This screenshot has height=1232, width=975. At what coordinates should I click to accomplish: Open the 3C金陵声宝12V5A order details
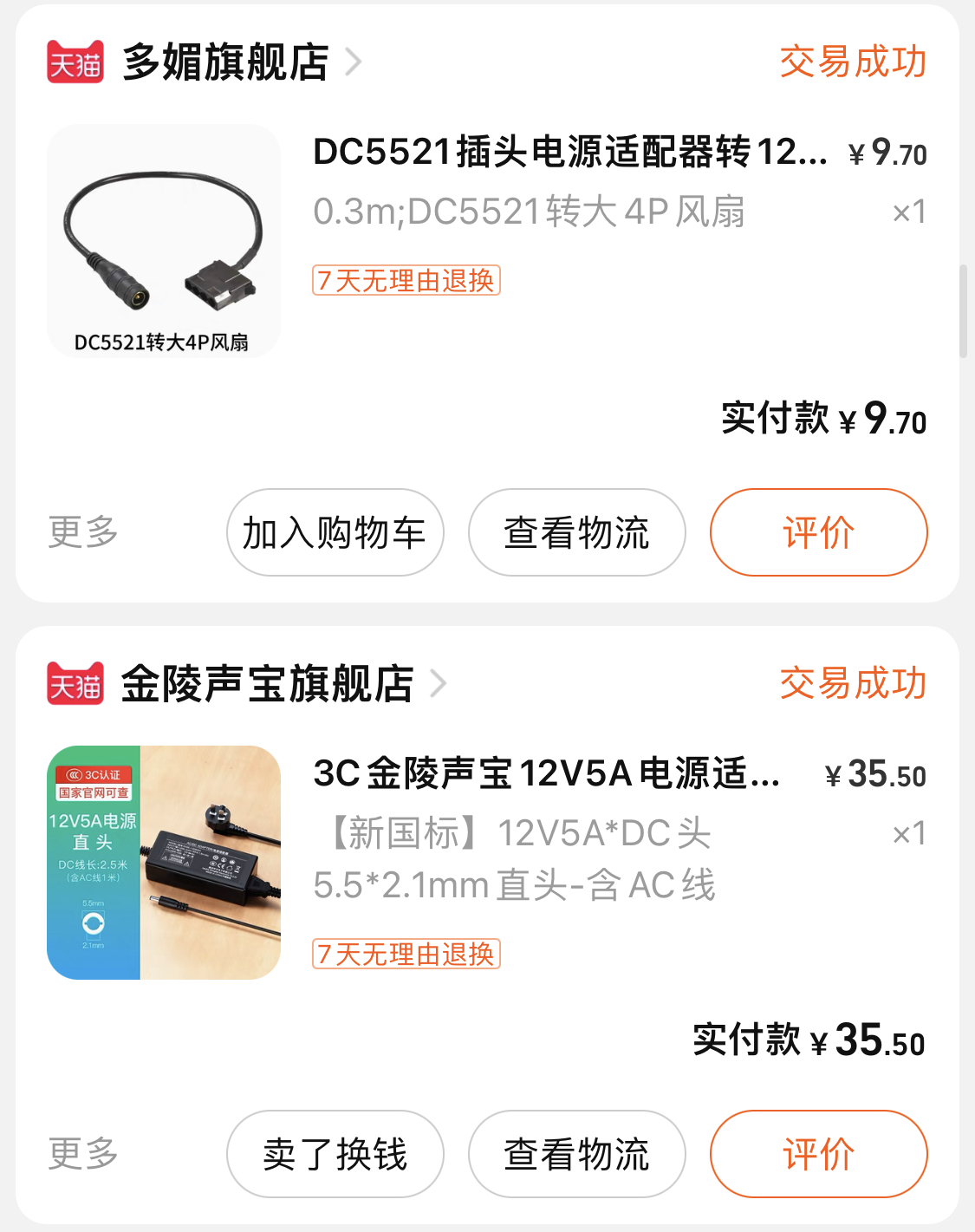pos(546,773)
